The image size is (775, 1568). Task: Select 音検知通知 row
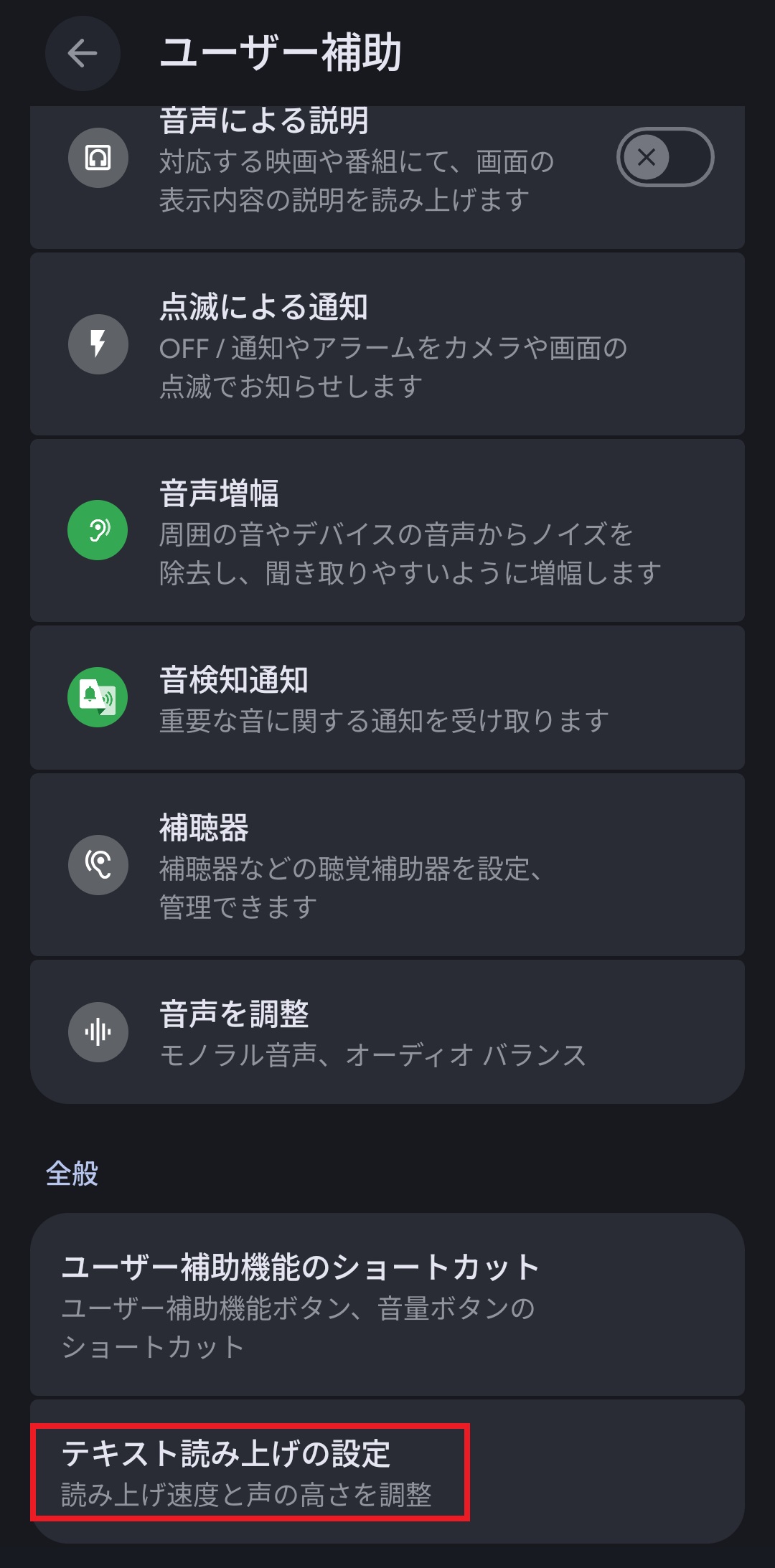tap(387, 699)
